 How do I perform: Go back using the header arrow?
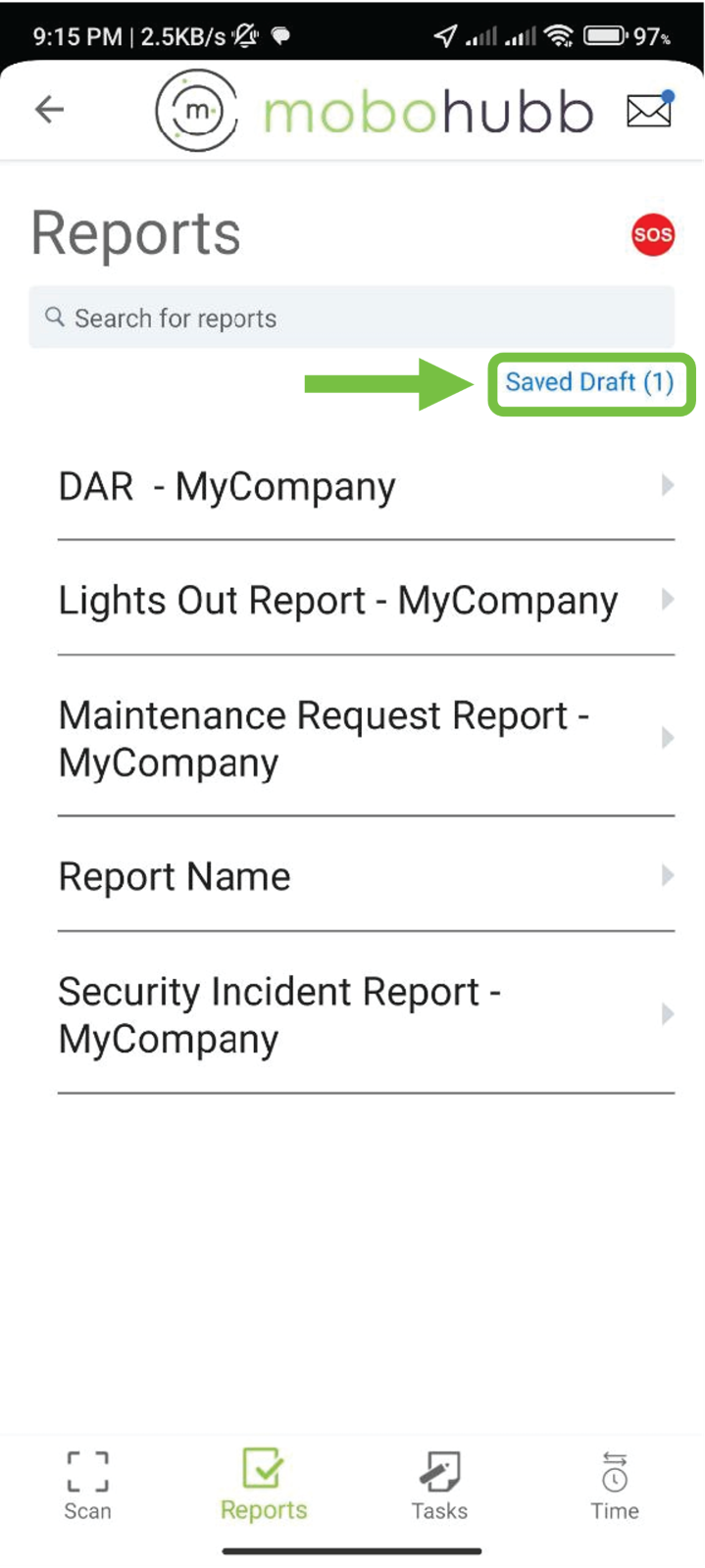[x=49, y=110]
